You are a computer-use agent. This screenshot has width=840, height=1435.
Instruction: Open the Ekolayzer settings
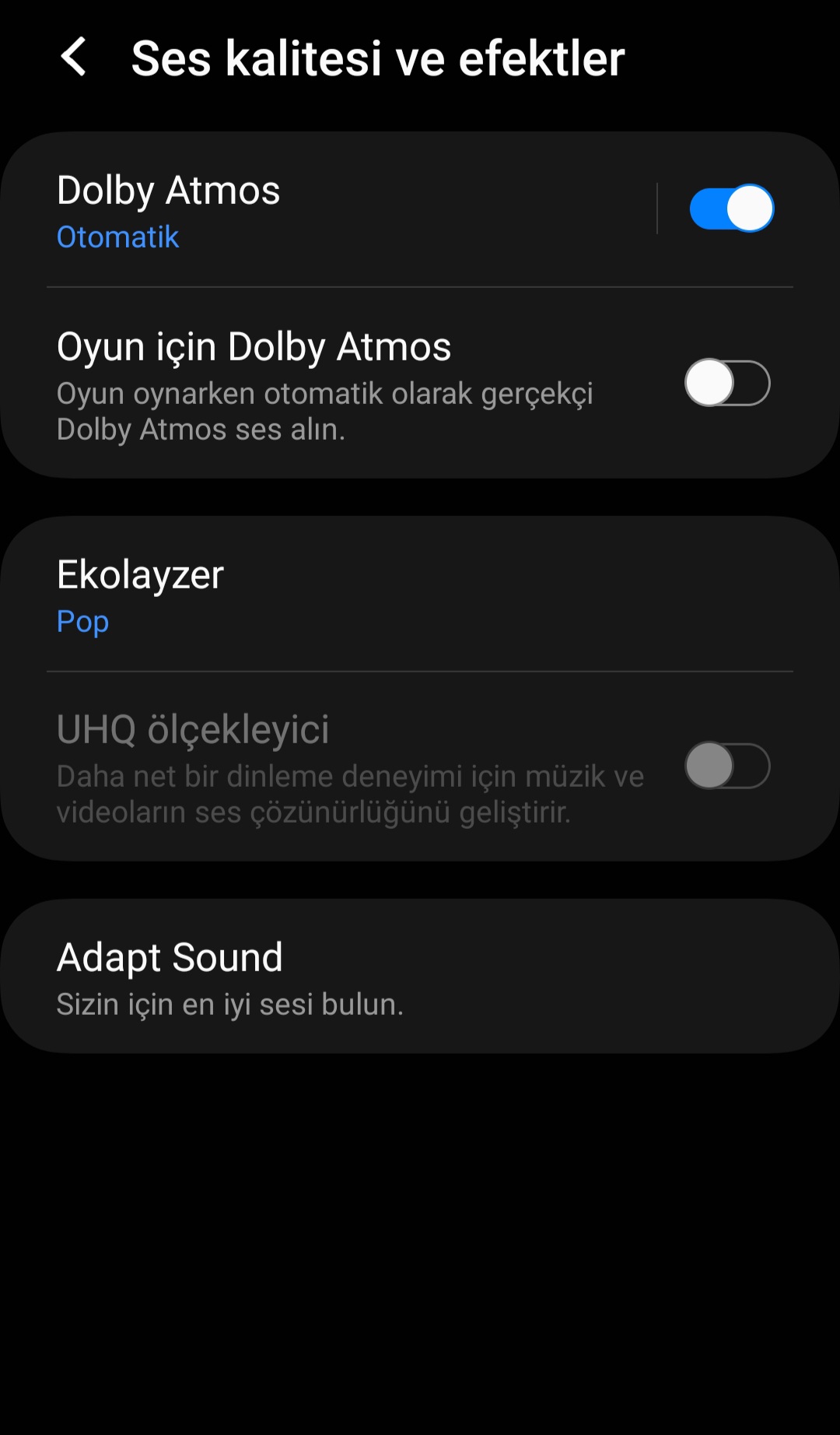(x=311, y=595)
